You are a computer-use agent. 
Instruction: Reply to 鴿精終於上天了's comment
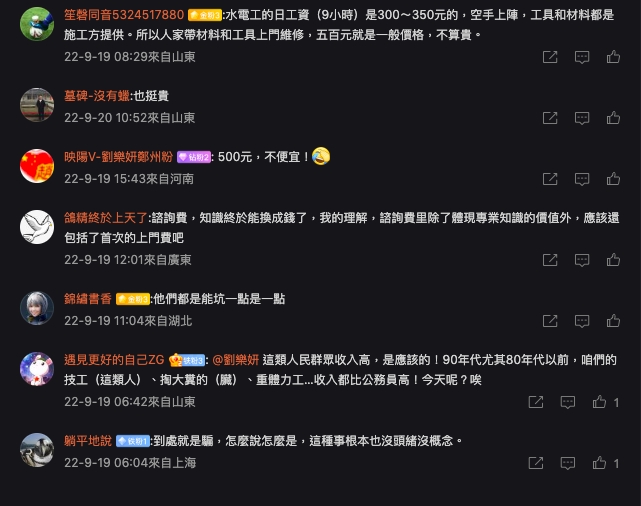[582, 260]
